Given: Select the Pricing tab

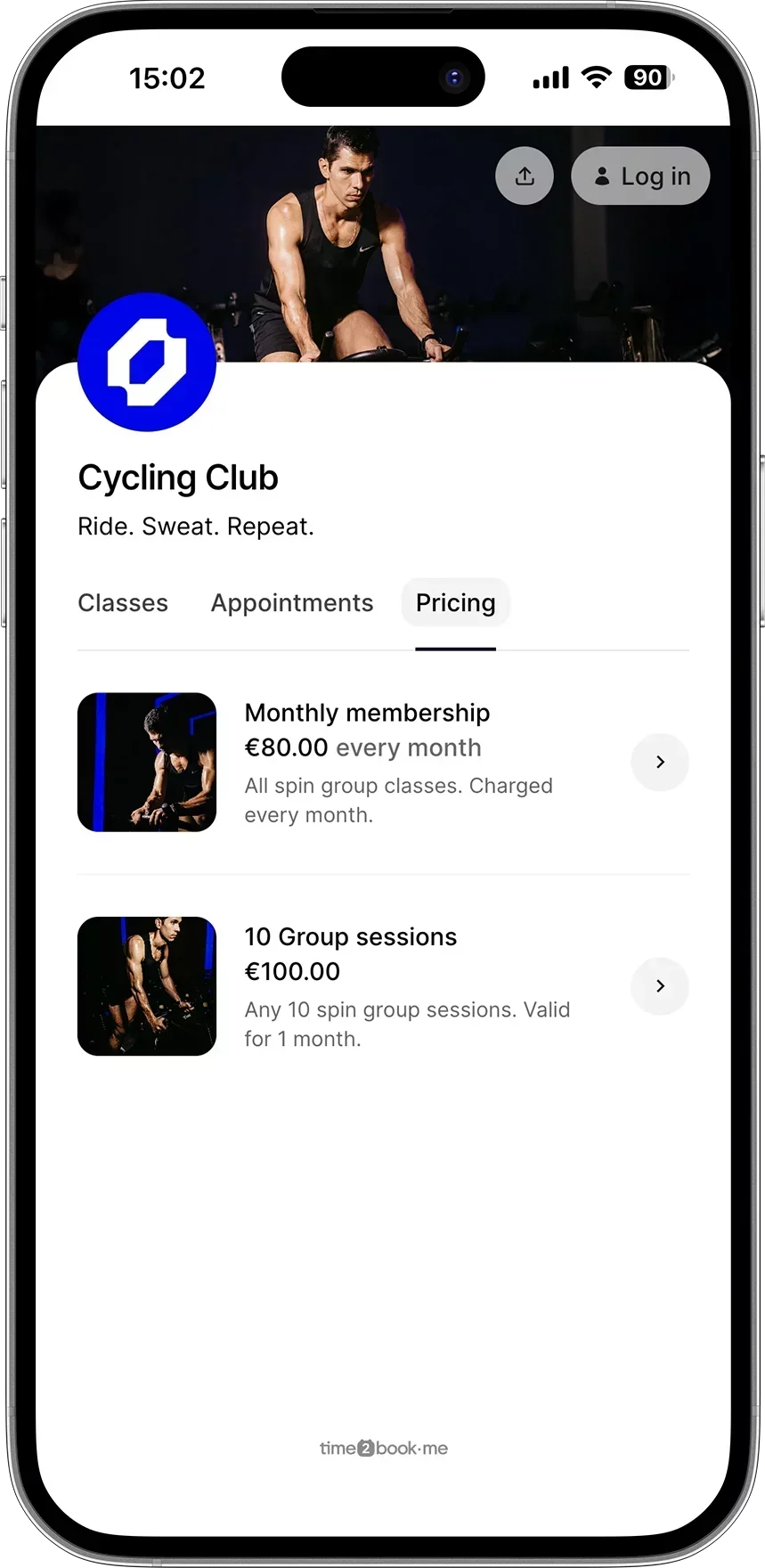Looking at the screenshot, I should 455,602.
